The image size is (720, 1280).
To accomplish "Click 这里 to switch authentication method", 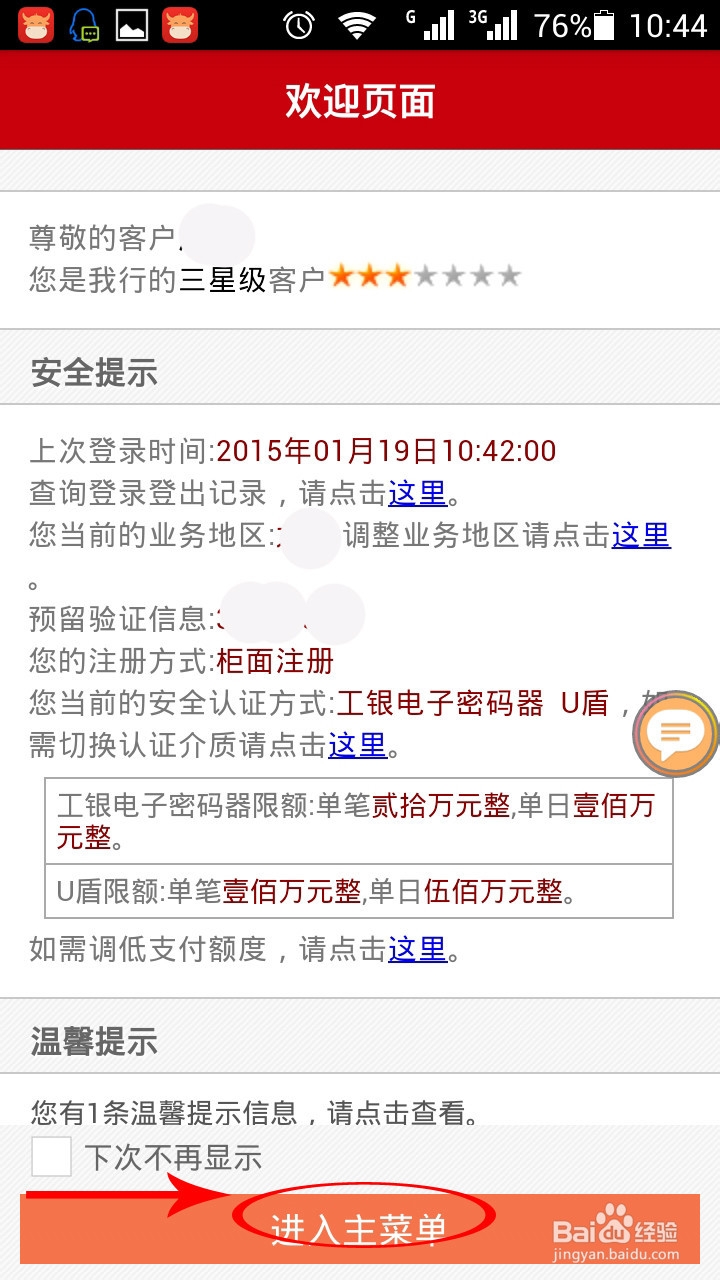I will coord(357,745).
